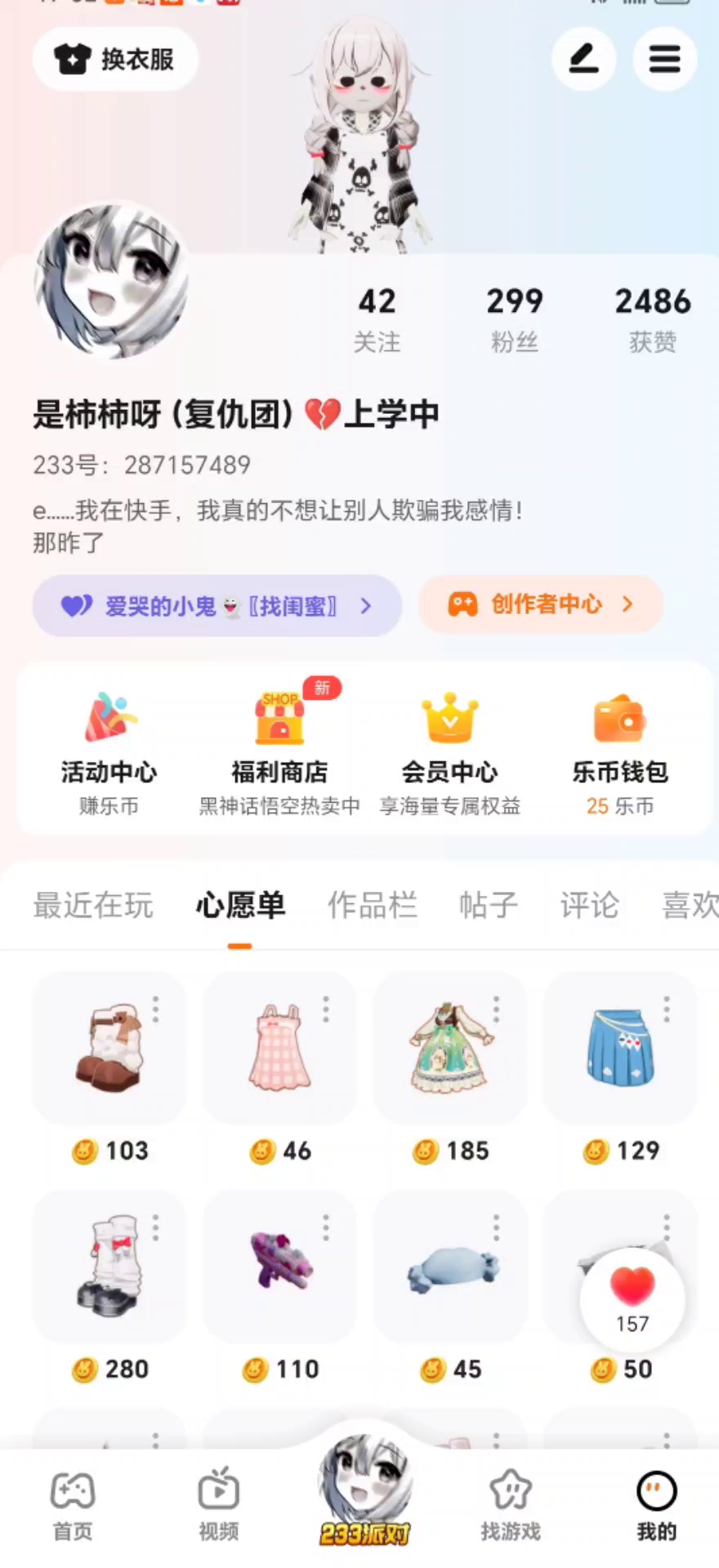Open the wishlist item priced 185
Viewport: 719px width, 1568px height.
pos(449,1049)
